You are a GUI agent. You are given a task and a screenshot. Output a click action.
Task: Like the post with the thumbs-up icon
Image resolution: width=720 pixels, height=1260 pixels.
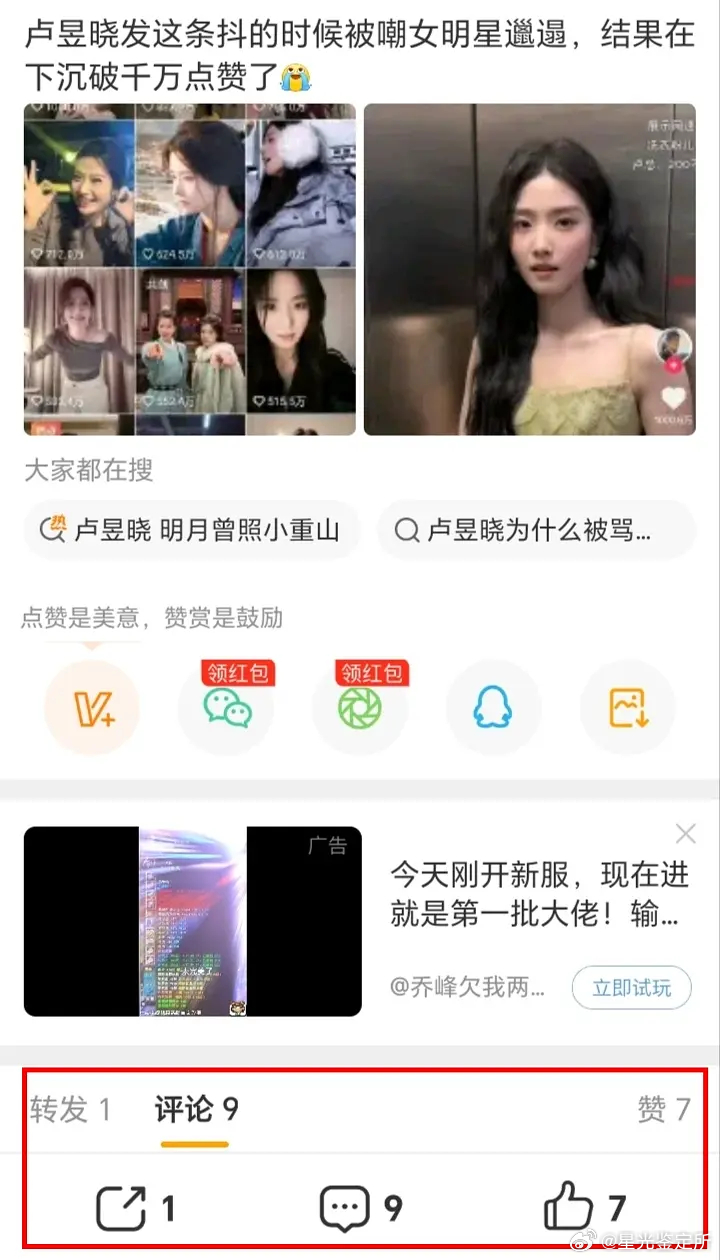coord(568,1208)
